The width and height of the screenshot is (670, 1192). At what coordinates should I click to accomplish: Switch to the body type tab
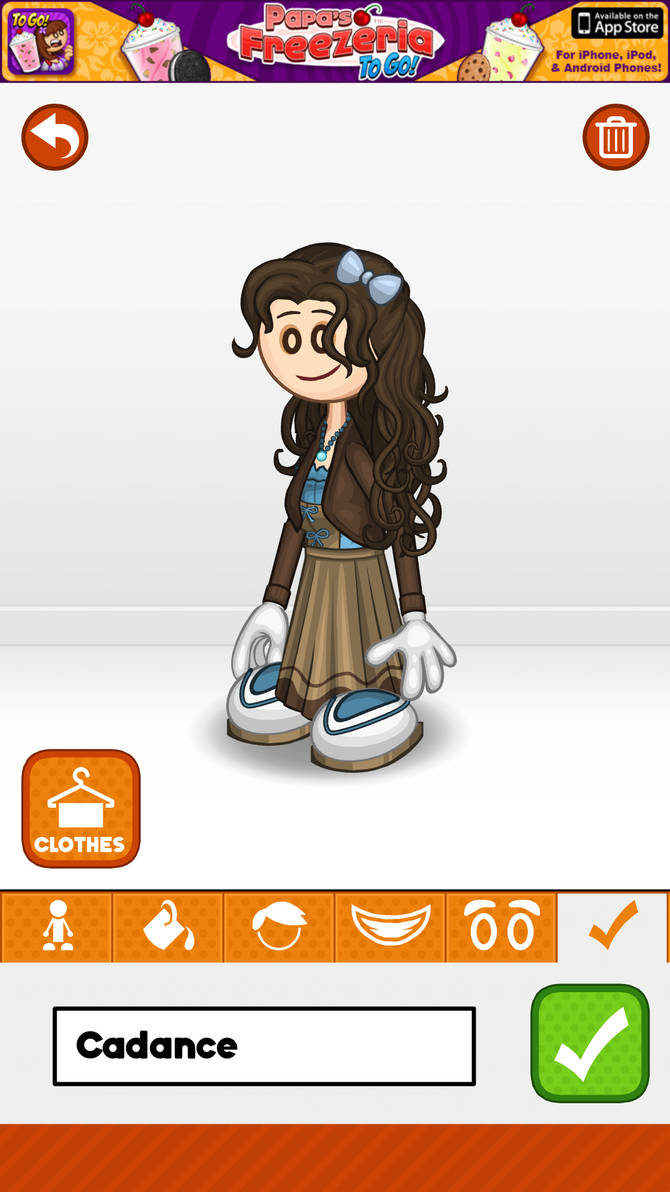pos(57,926)
